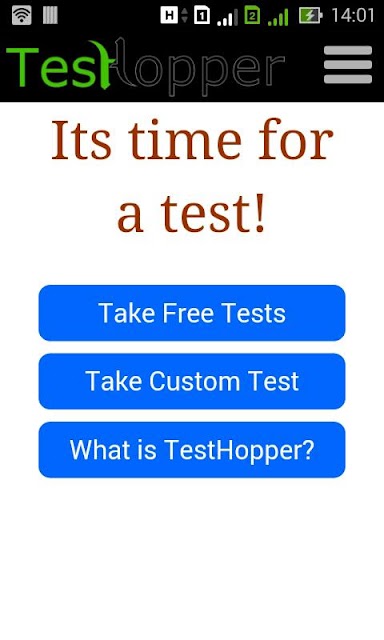Image resolution: width=384 pixels, height=640 pixels.
Task: Open What is TestHopper? info
Action: (192, 450)
